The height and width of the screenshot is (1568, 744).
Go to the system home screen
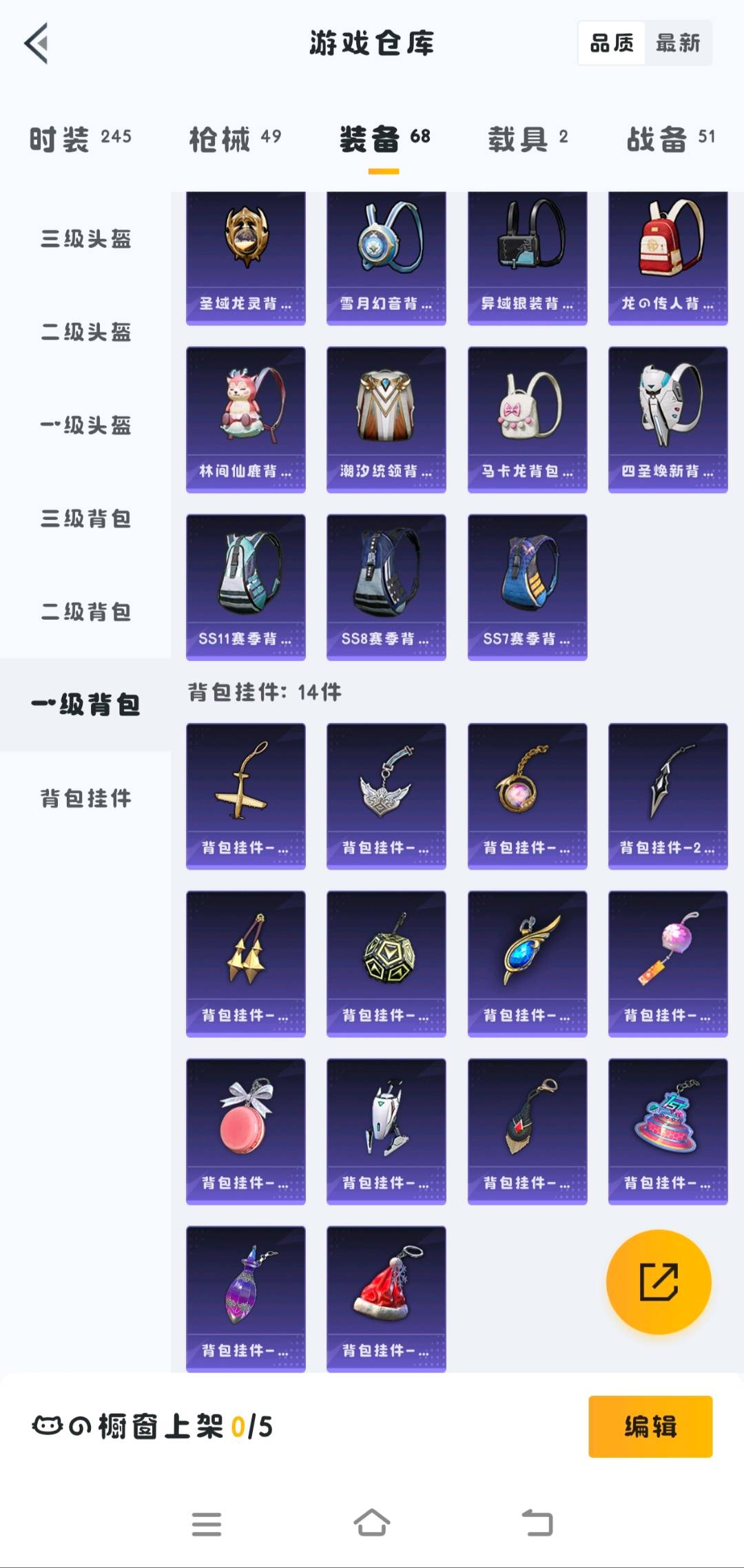tap(372, 1523)
